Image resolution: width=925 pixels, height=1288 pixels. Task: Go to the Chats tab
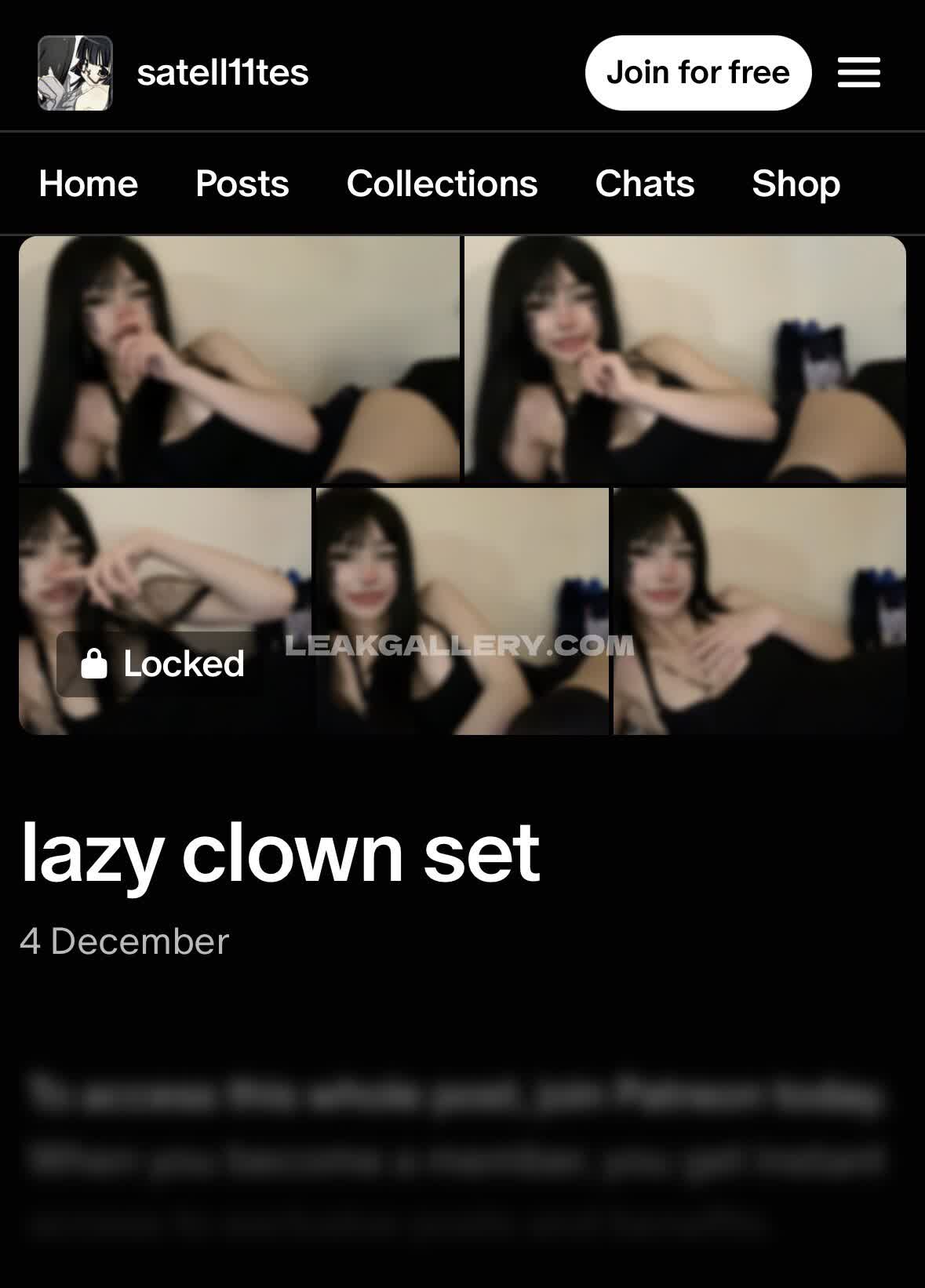(x=644, y=184)
